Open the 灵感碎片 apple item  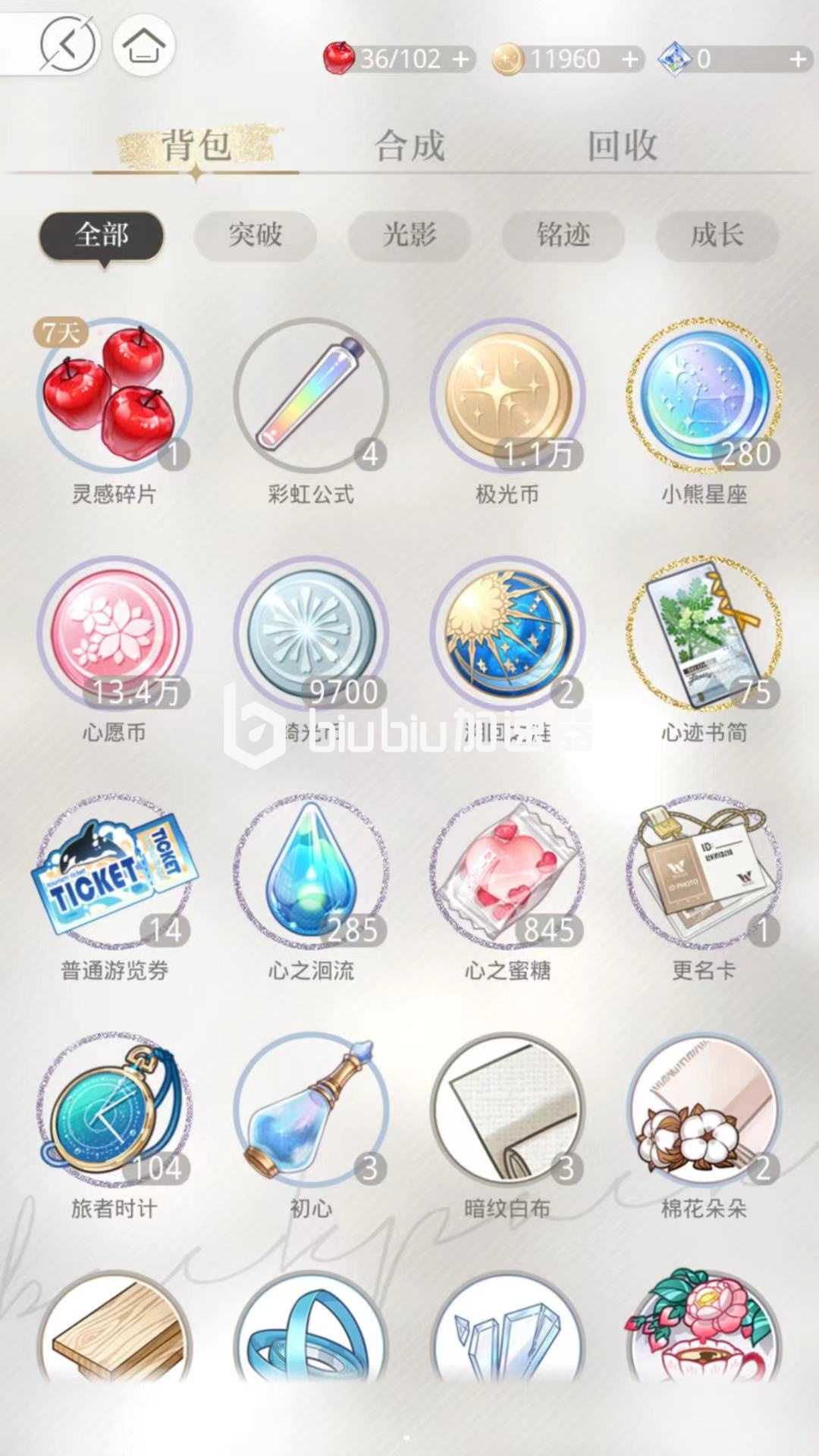click(114, 396)
